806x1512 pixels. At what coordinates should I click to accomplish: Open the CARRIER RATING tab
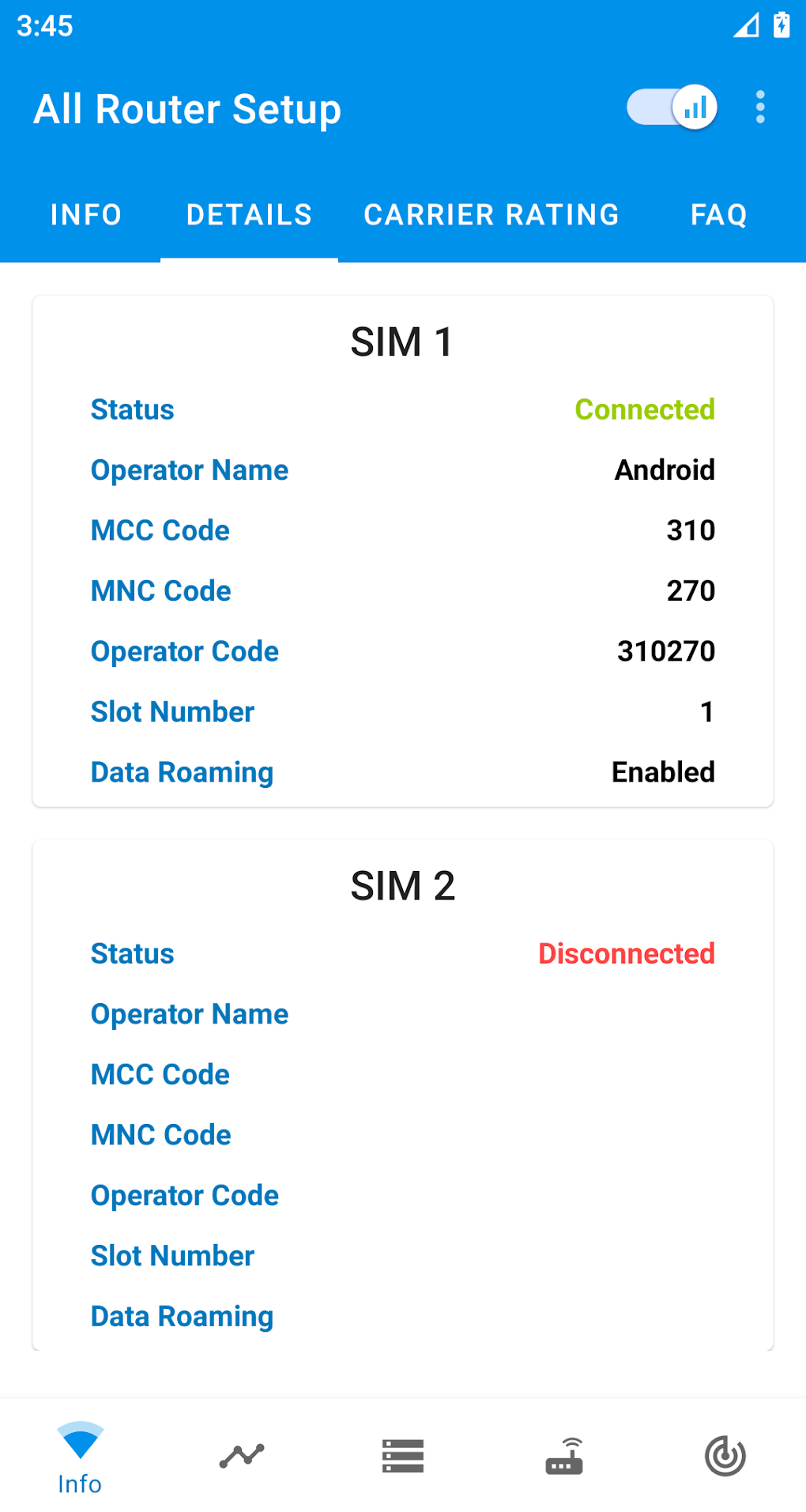pyautogui.click(x=492, y=215)
